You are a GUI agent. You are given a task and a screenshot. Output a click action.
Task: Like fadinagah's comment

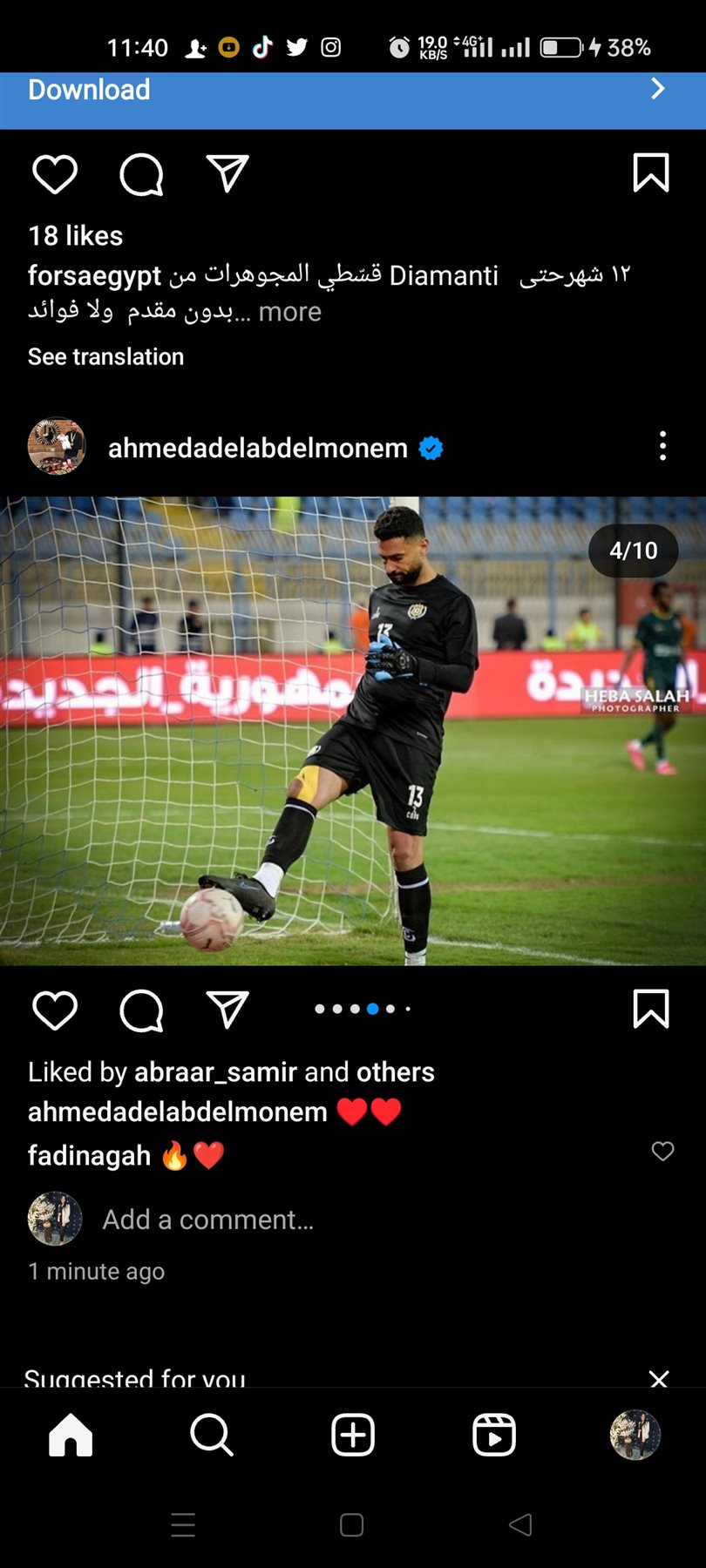click(662, 1152)
